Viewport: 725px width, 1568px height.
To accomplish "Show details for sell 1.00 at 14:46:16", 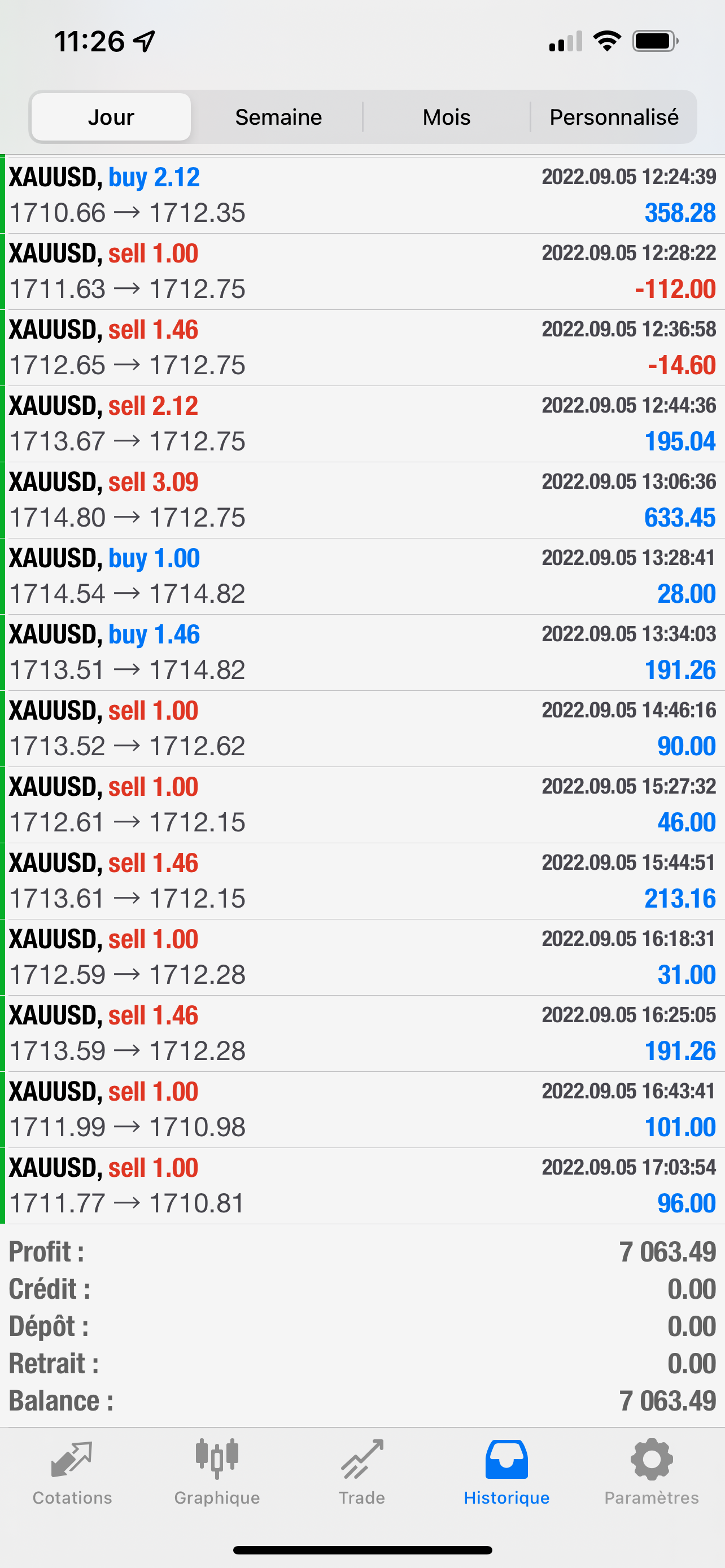I will pyautogui.click(x=362, y=729).
